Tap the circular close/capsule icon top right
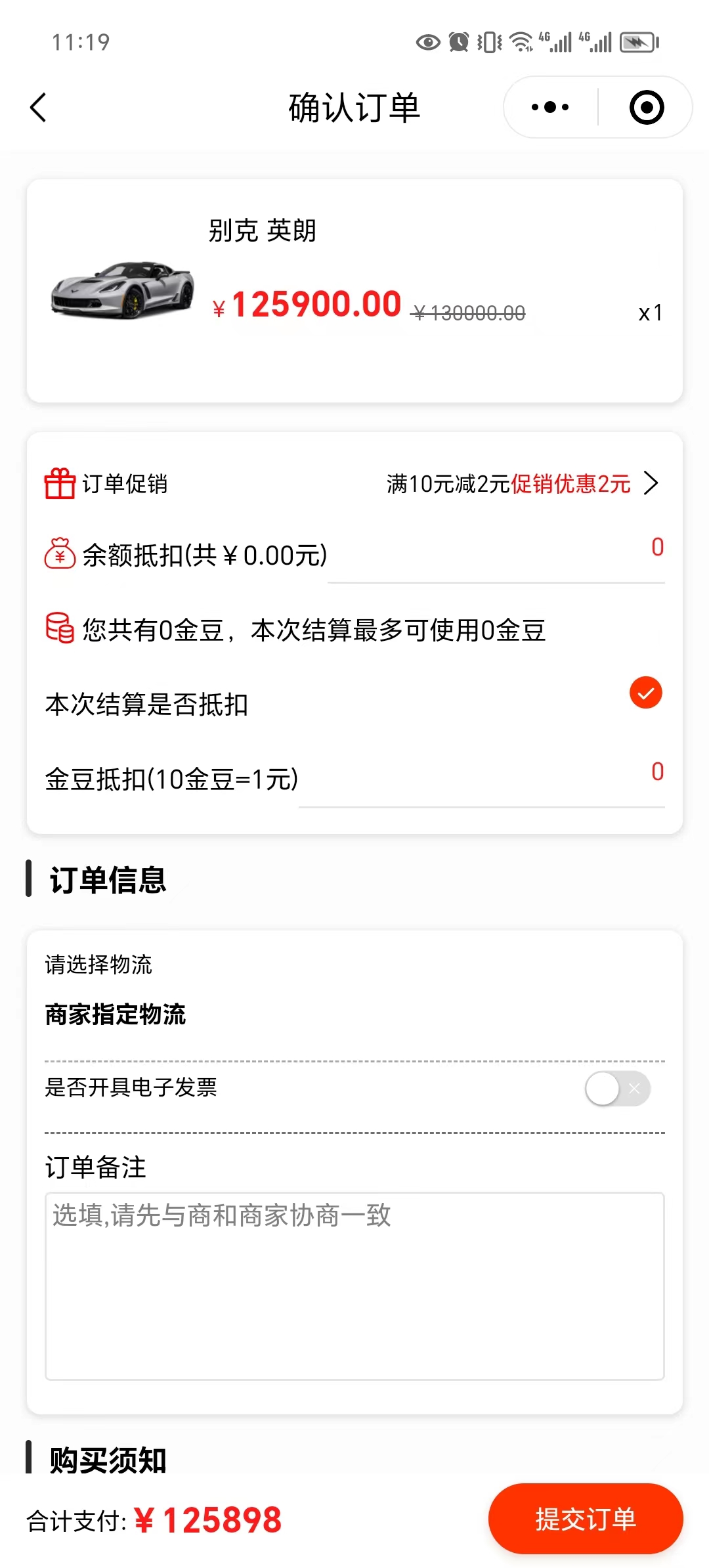The height and width of the screenshot is (1568, 709). [645, 106]
